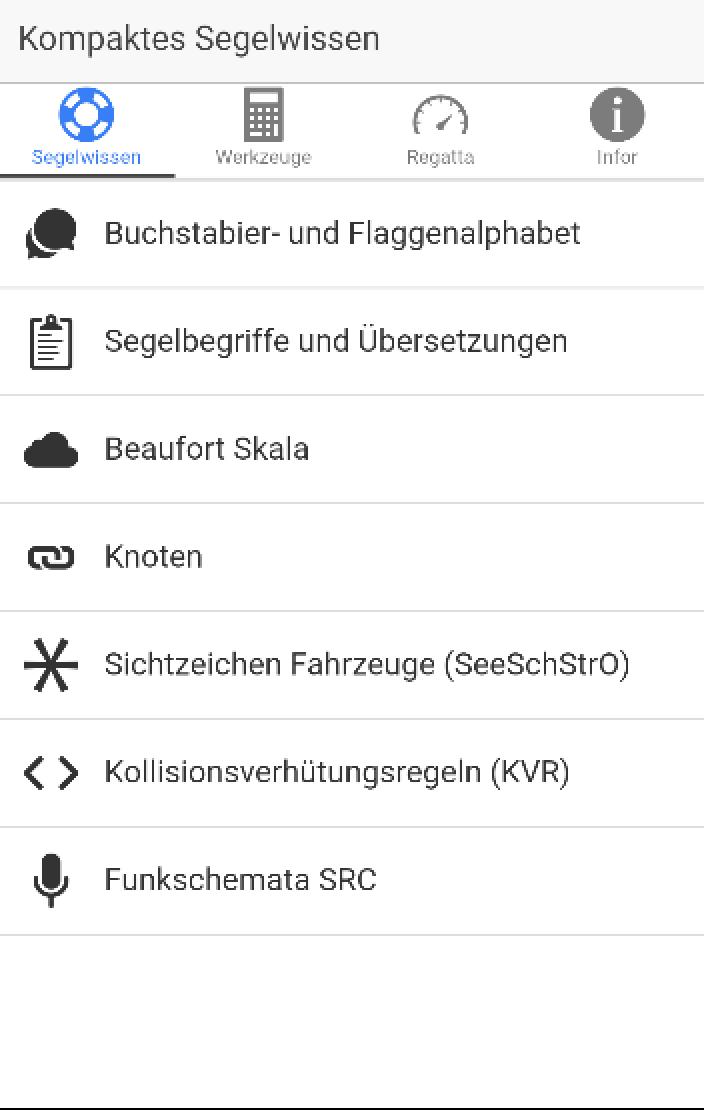This screenshot has height=1110, width=704.
Task: Open Kollisionsverhütungsregeln (KVR)
Action: [337, 773]
